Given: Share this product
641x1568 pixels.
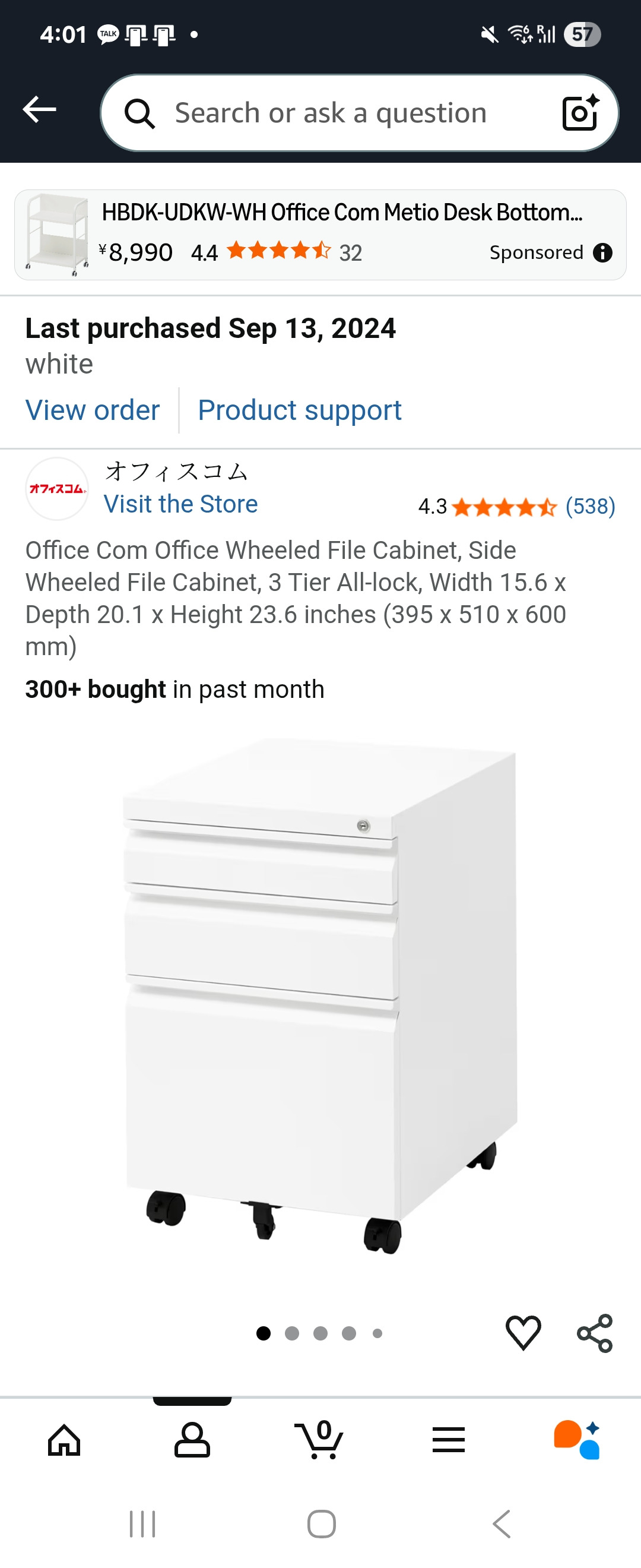Looking at the screenshot, I should click(x=594, y=1332).
